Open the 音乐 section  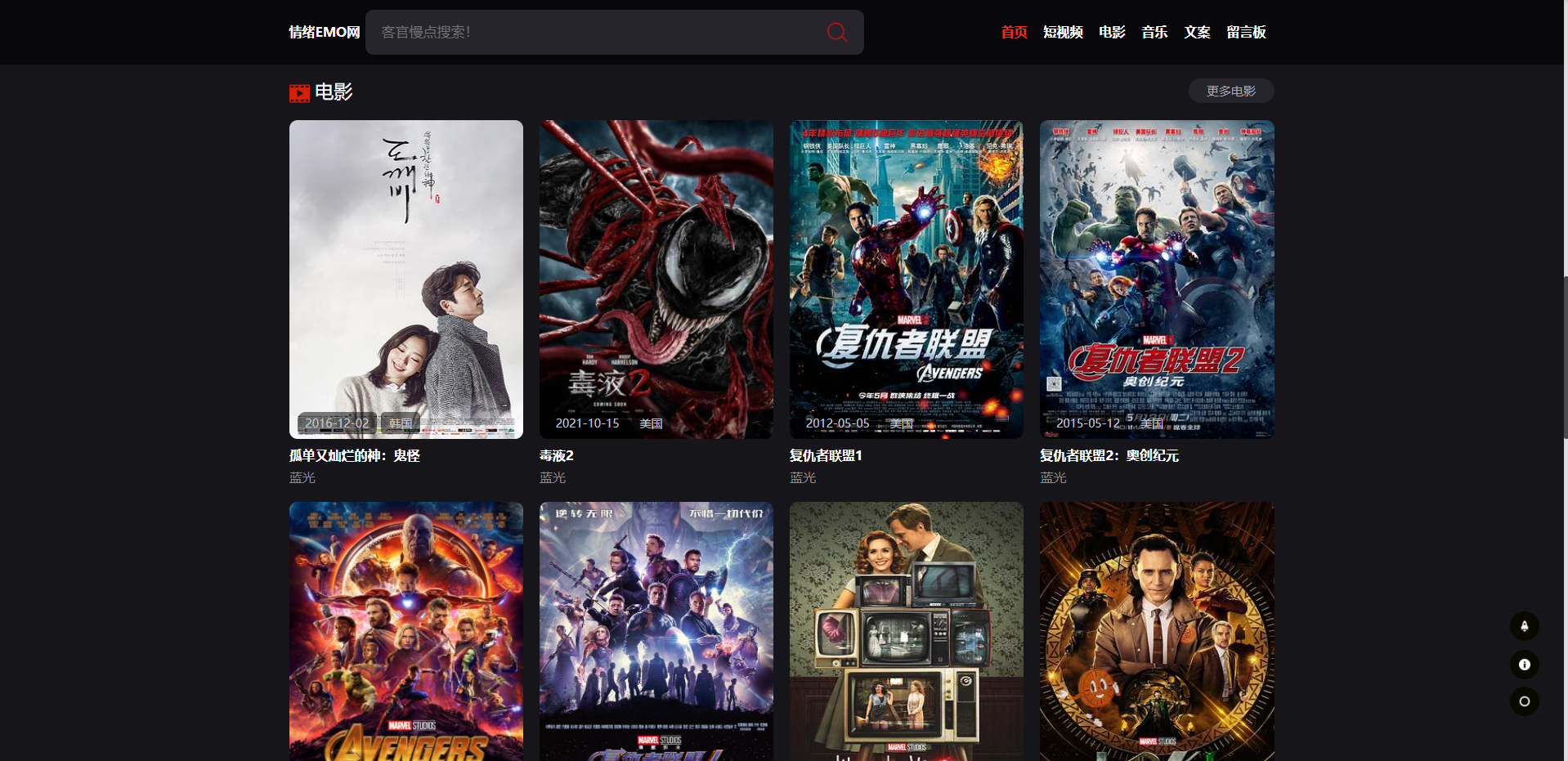pos(1154,32)
